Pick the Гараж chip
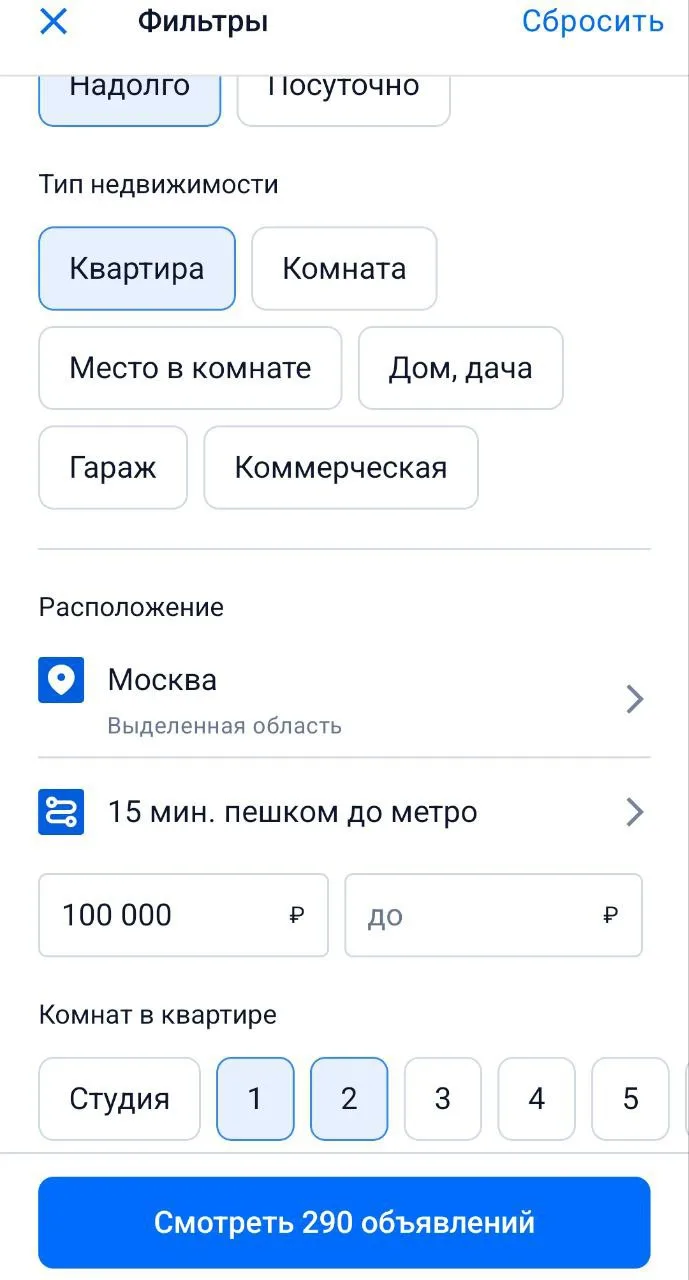689x1280 pixels. (113, 468)
